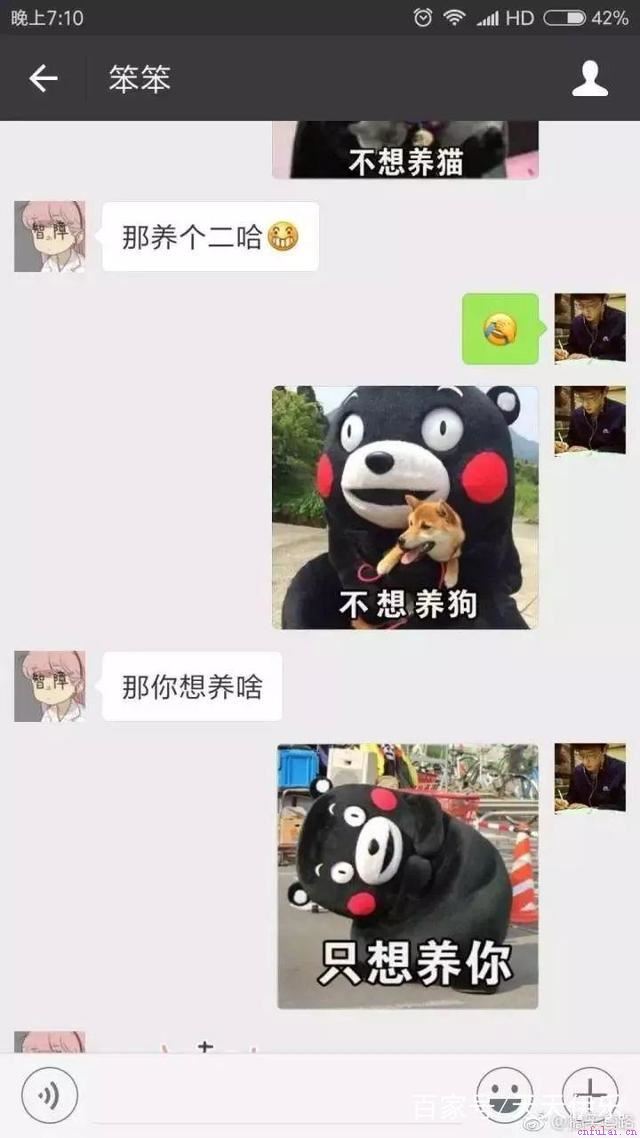Open avatar beside 那你想养啥 message

[49, 686]
